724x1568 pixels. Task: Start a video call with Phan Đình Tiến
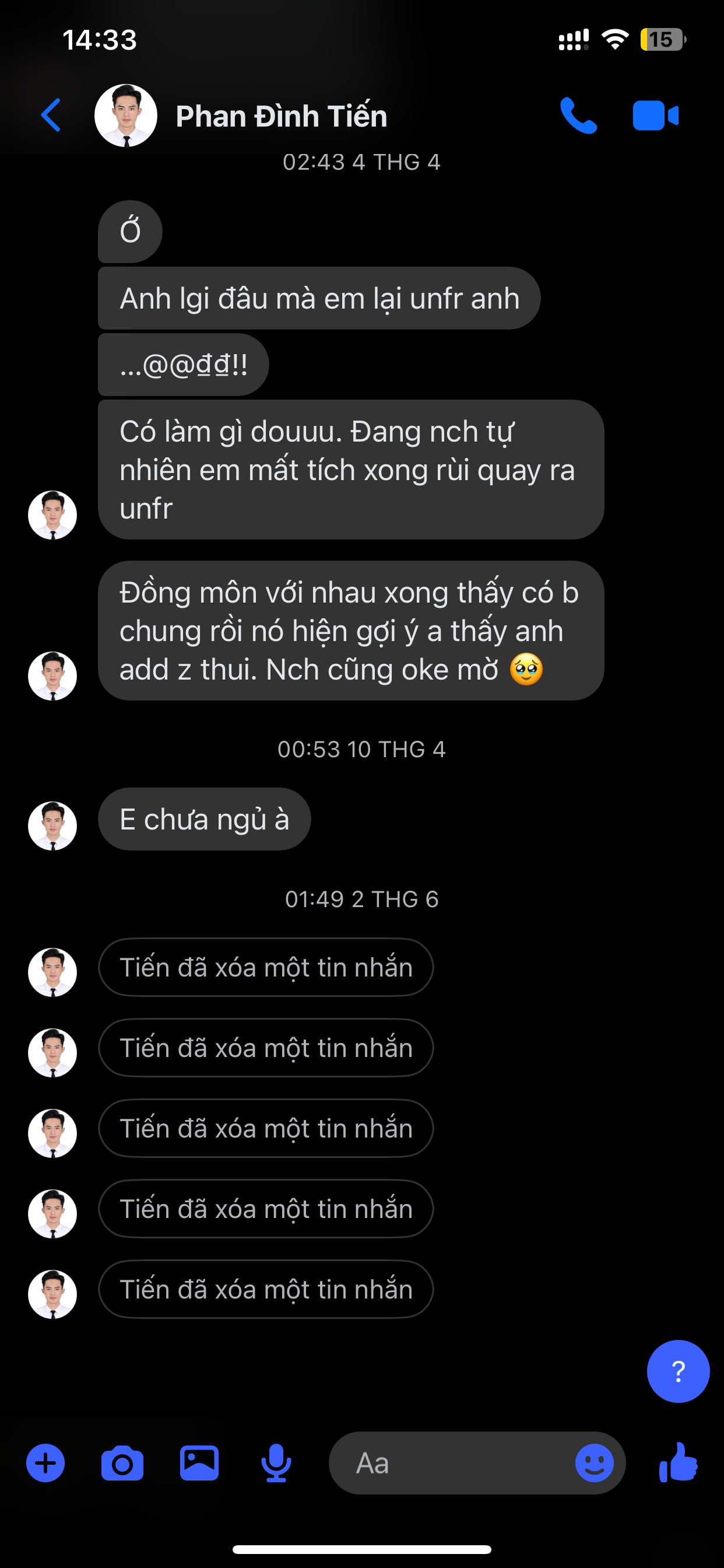pyautogui.click(x=655, y=115)
